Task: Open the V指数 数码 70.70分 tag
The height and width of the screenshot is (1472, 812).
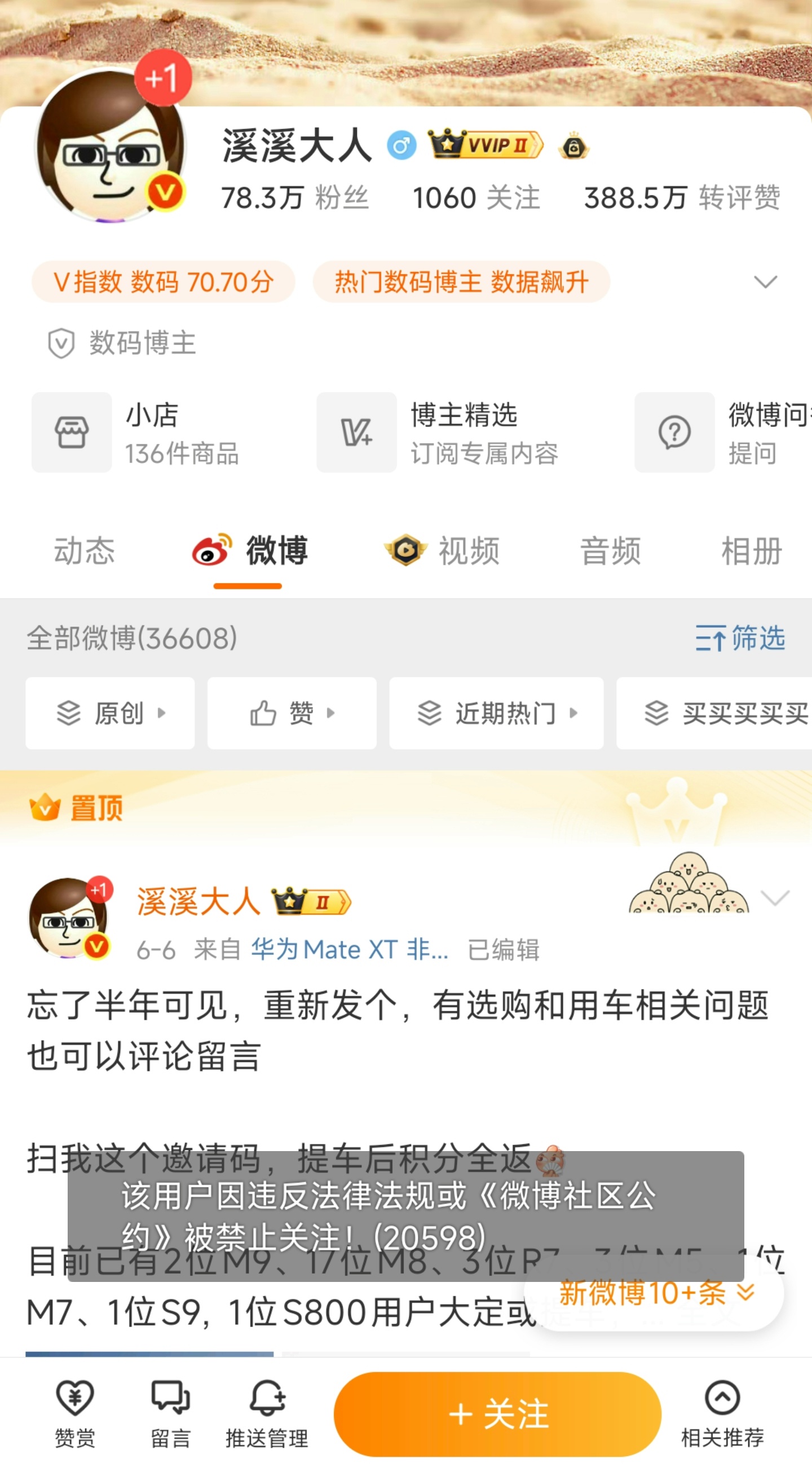Action: click(x=164, y=282)
